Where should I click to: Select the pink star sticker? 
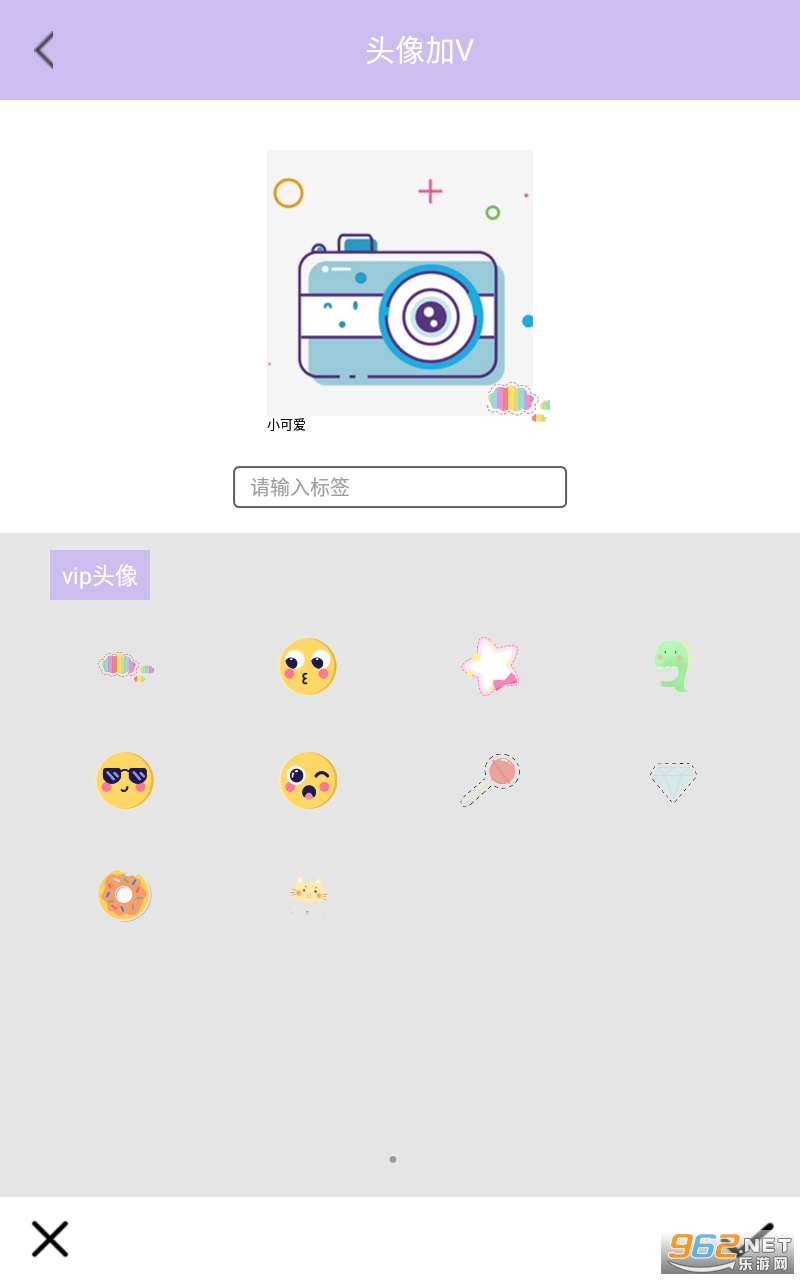pyautogui.click(x=491, y=666)
